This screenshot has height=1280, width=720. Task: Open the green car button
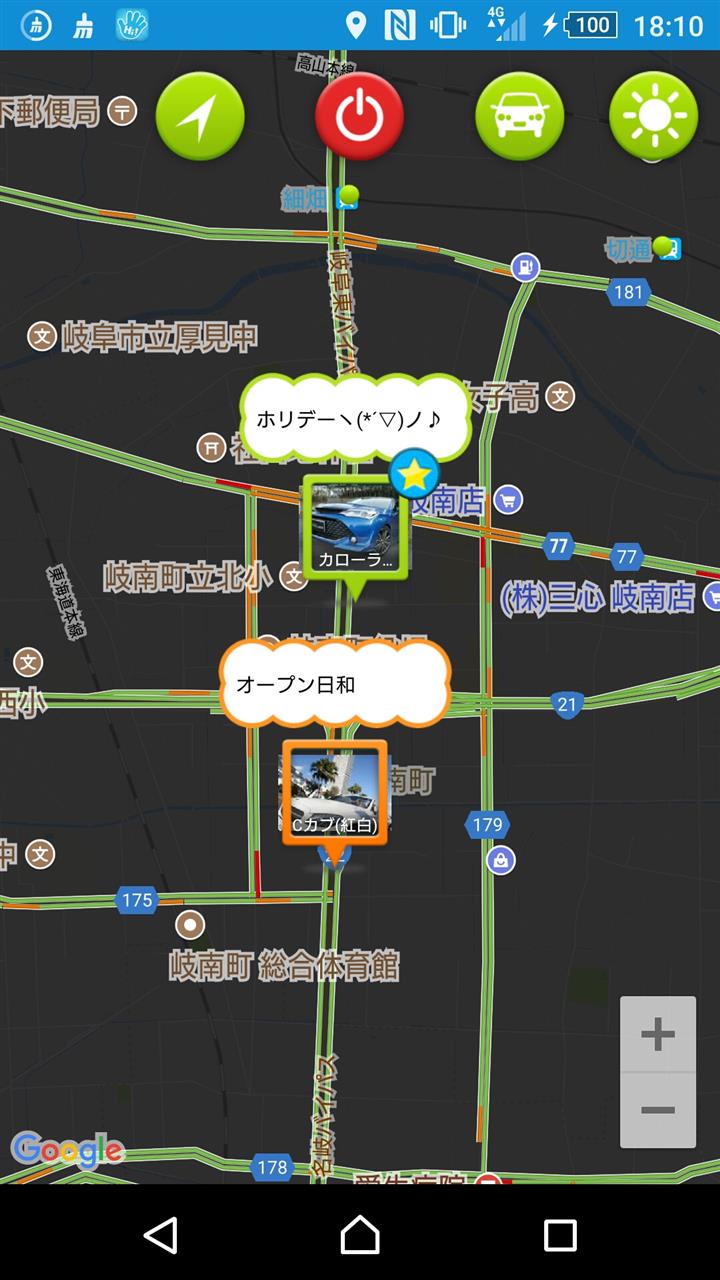tap(520, 116)
